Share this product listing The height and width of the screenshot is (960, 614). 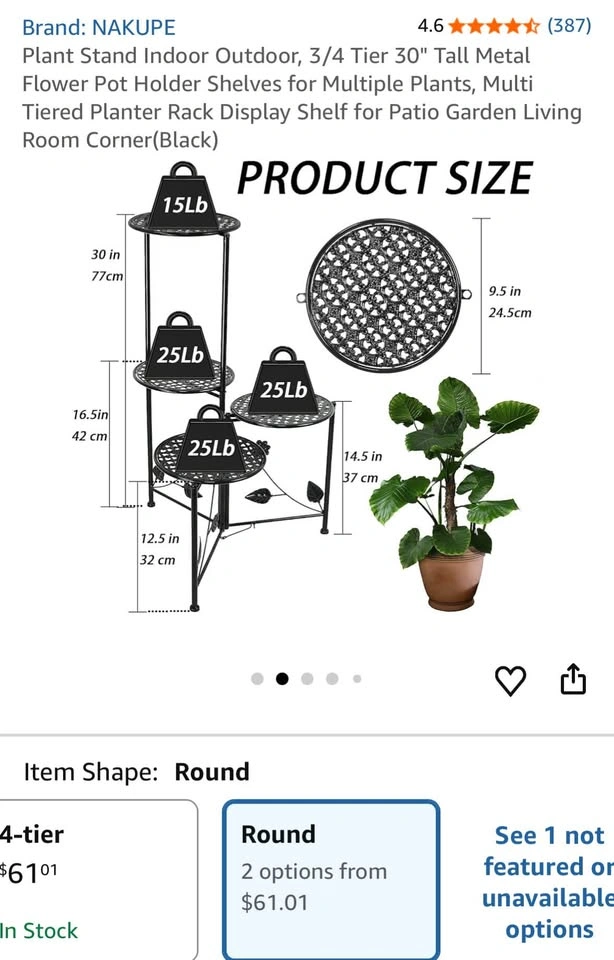point(572,679)
